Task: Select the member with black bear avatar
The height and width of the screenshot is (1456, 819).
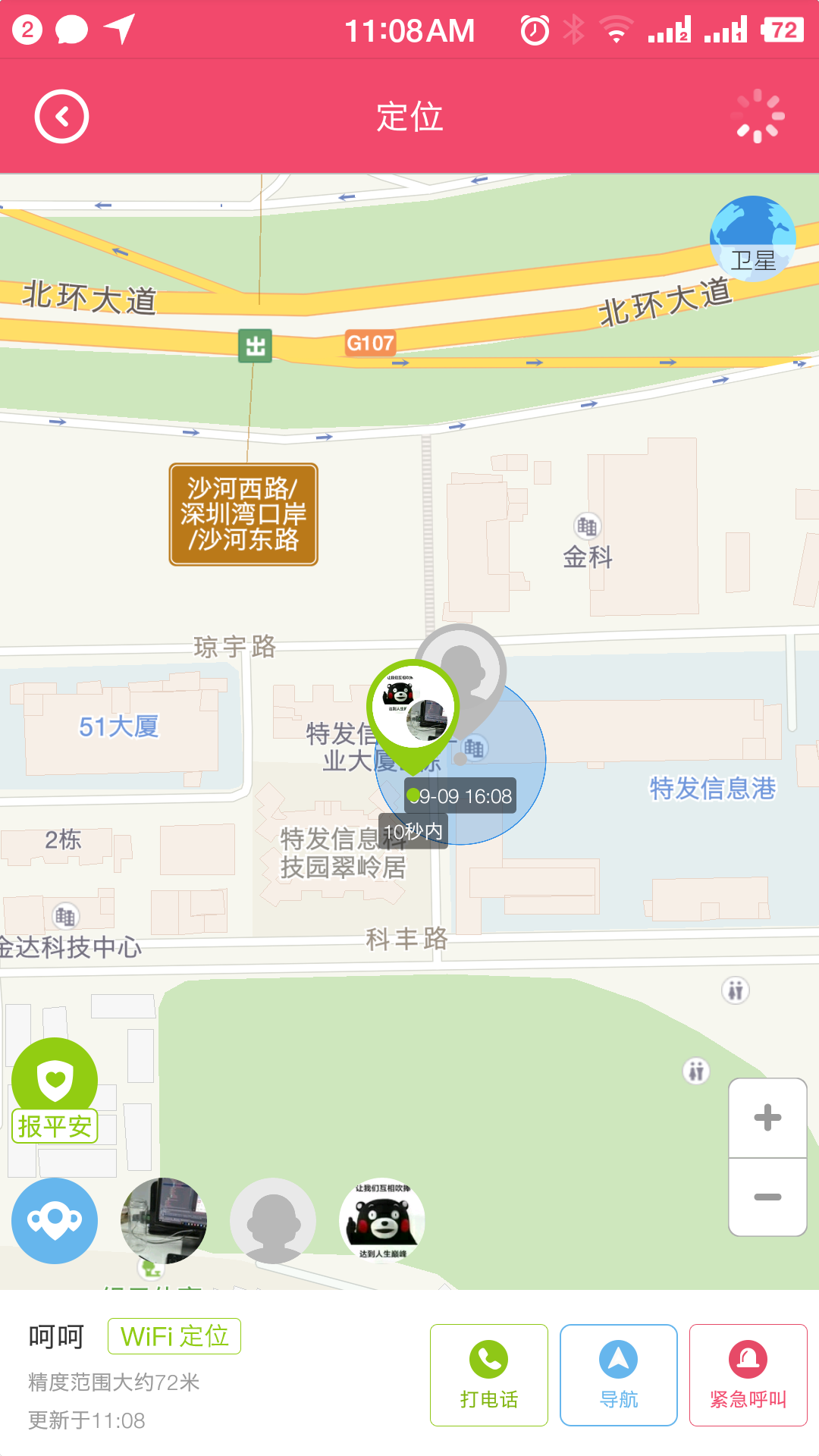Action: [x=382, y=1220]
